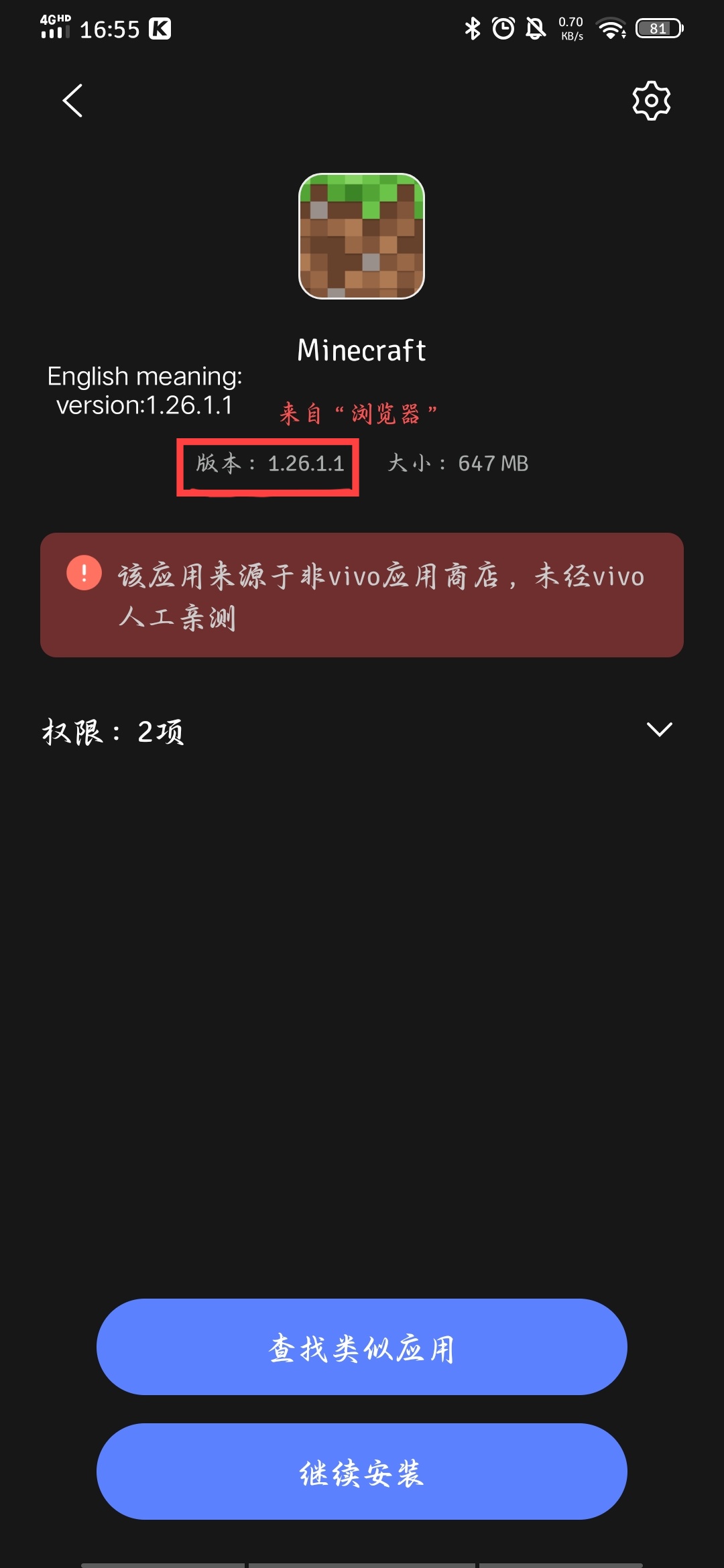Screen dimensions: 724x1568
Task: Continue installing with 继续安装
Action: (x=362, y=1472)
